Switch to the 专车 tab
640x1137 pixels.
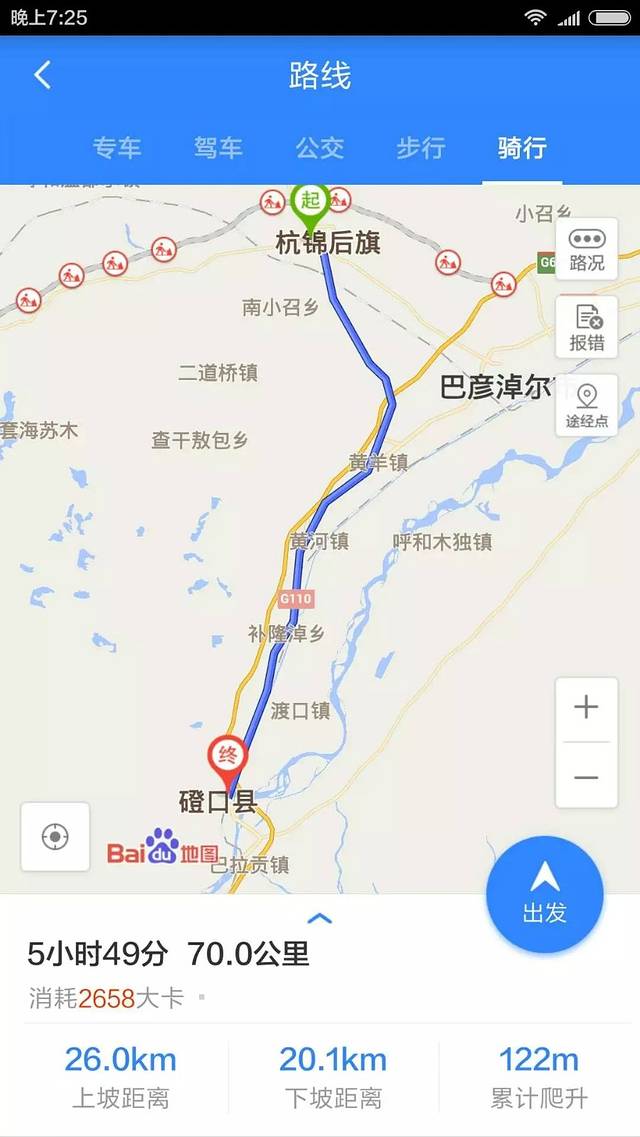point(117,148)
